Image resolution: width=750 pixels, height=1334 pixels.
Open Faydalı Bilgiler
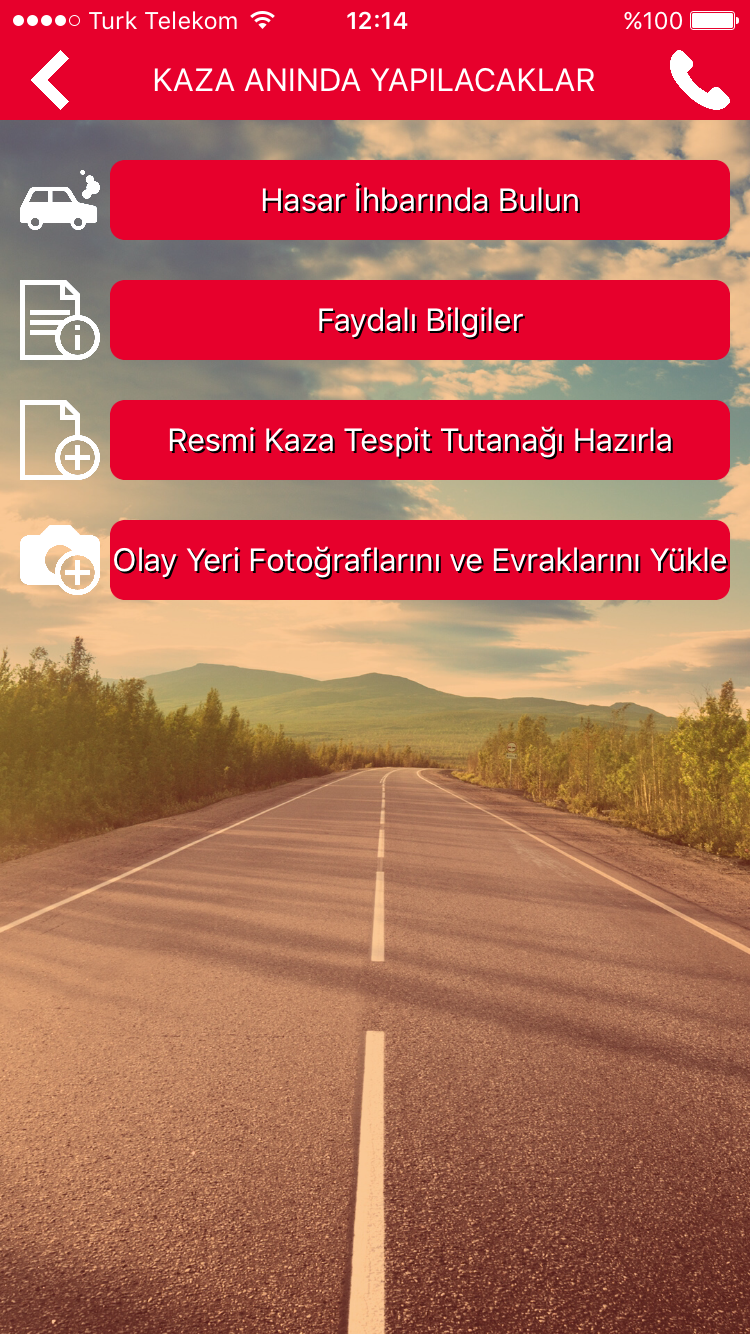pos(420,320)
